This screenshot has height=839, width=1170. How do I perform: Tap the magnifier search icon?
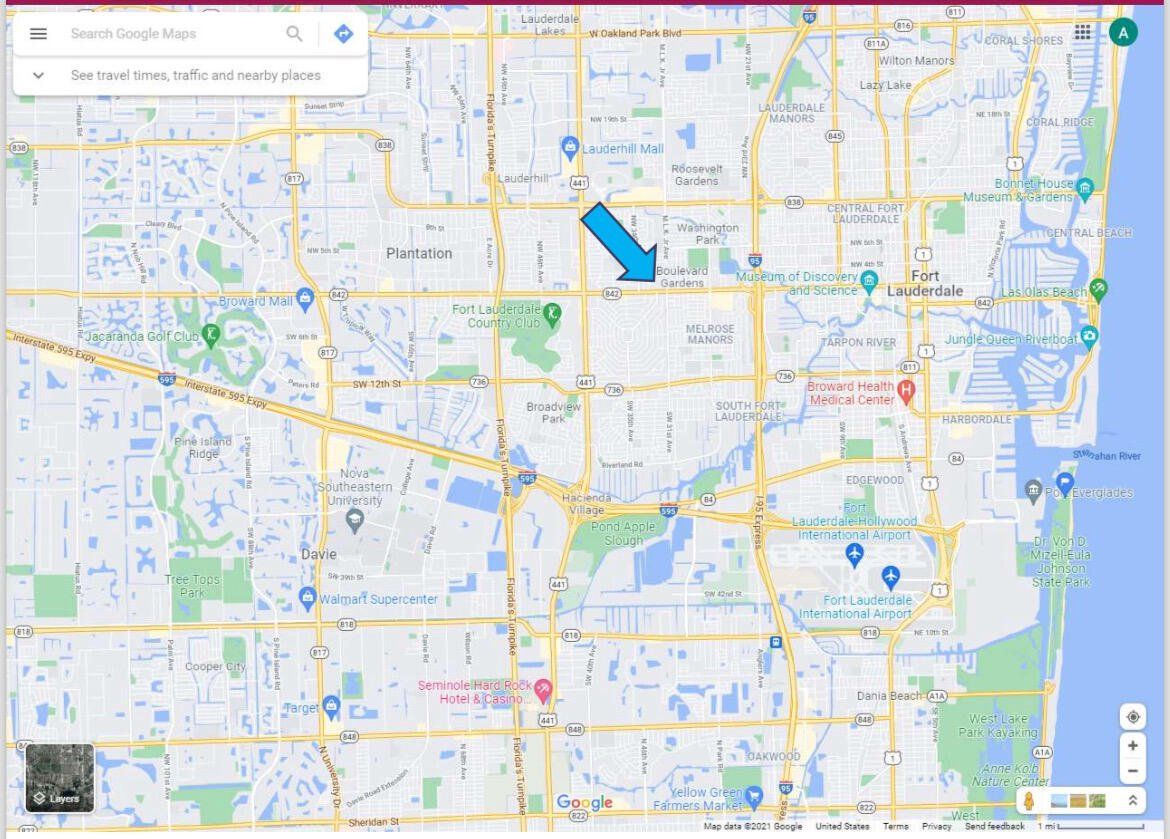coord(294,34)
